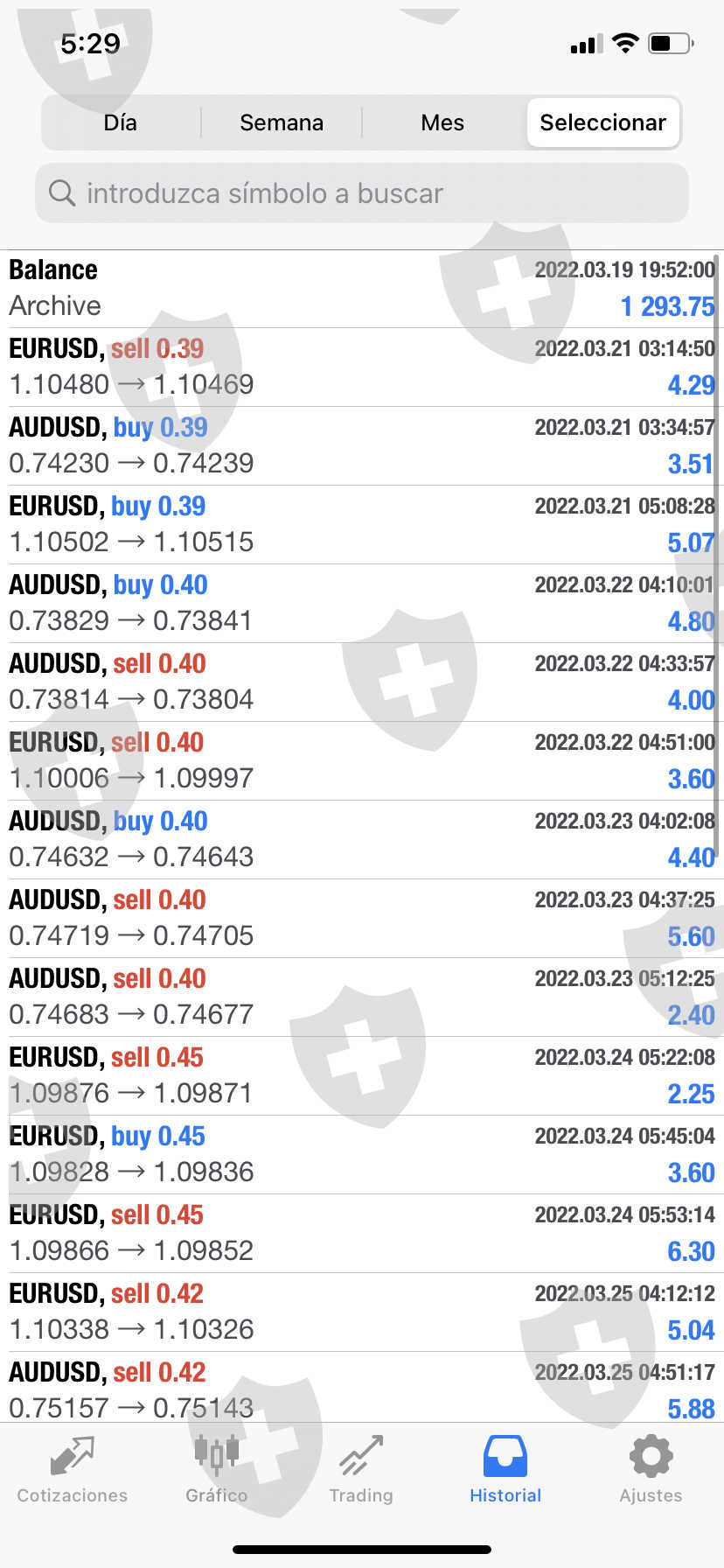Switch to the Trading tab
This screenshot has width=724, height=1568.
click(361, 1470)
